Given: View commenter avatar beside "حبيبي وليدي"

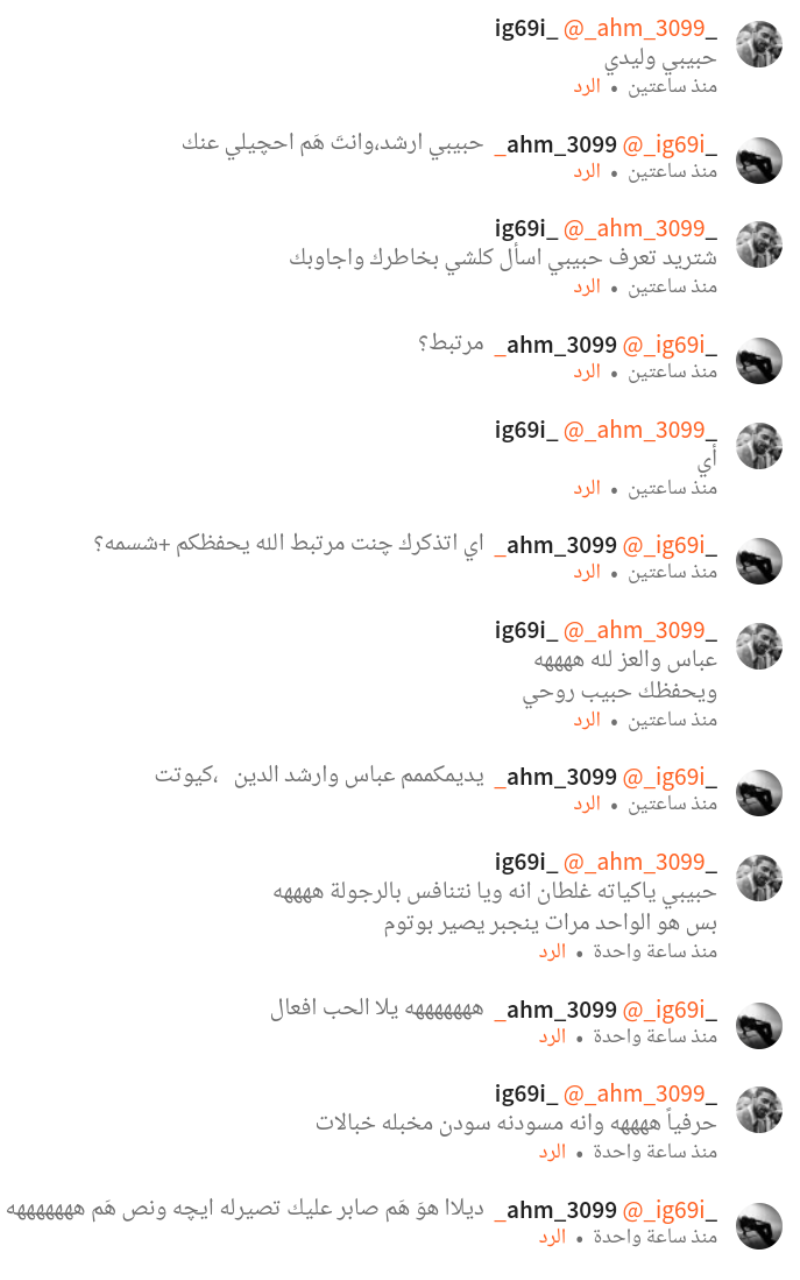Looking at the screenshot, I should 759,44.
